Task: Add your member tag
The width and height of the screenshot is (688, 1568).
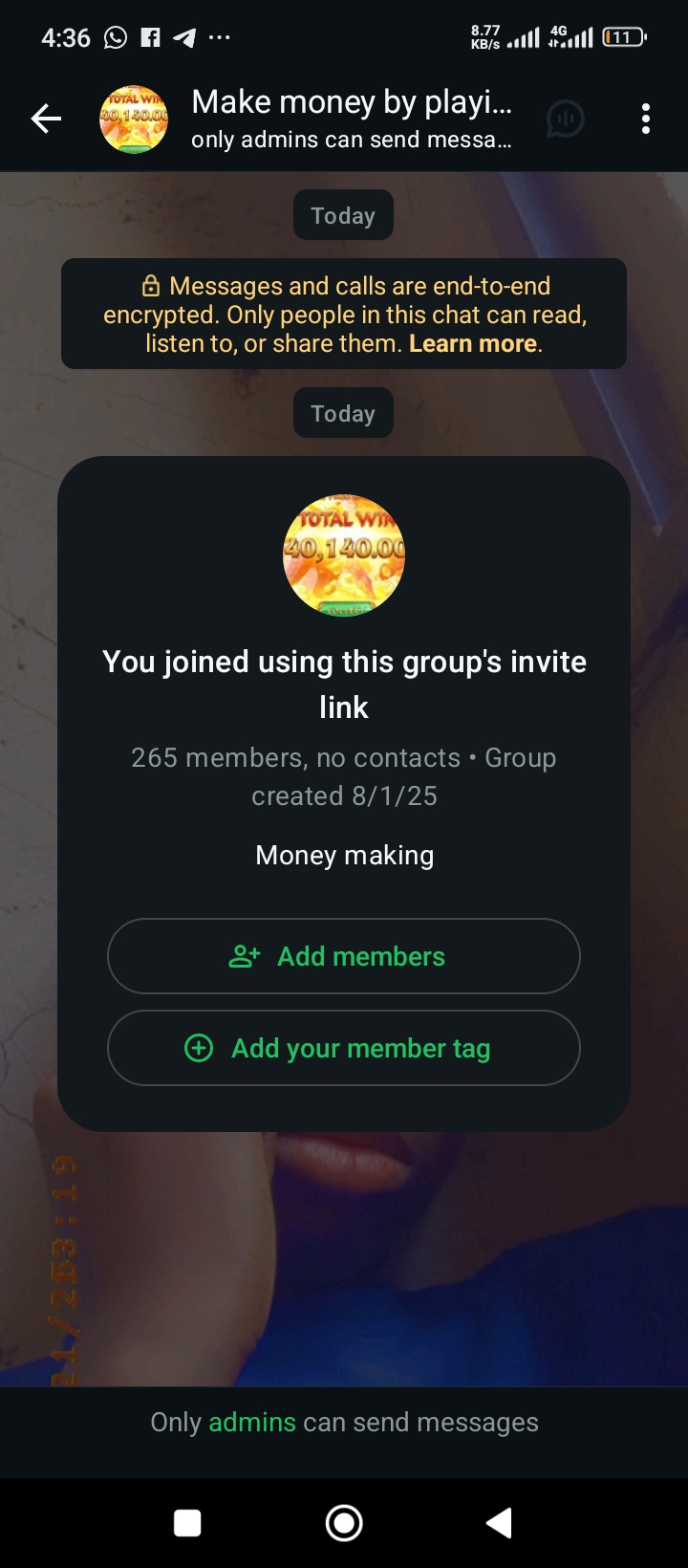Action: click(344, 1049)
